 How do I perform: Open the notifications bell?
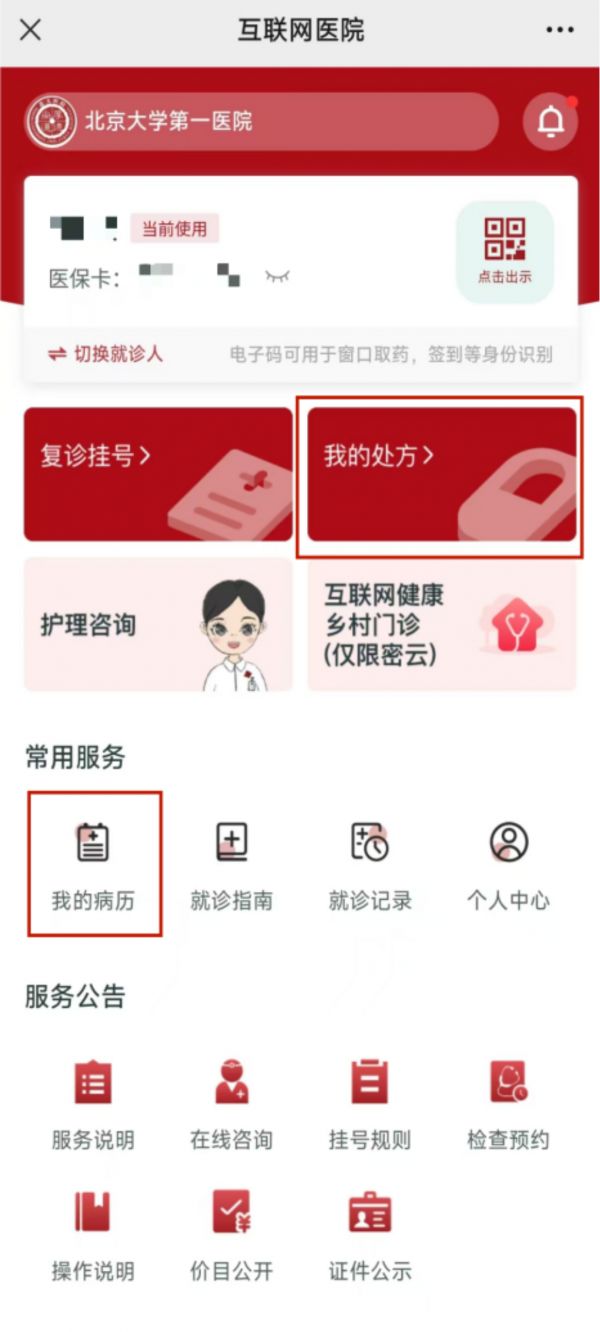tap(550, 122)
